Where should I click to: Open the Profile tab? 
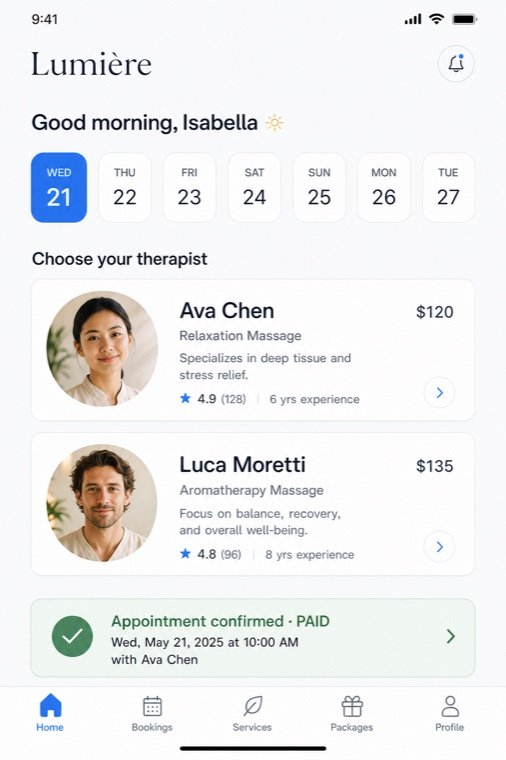(x=449, y=712)
